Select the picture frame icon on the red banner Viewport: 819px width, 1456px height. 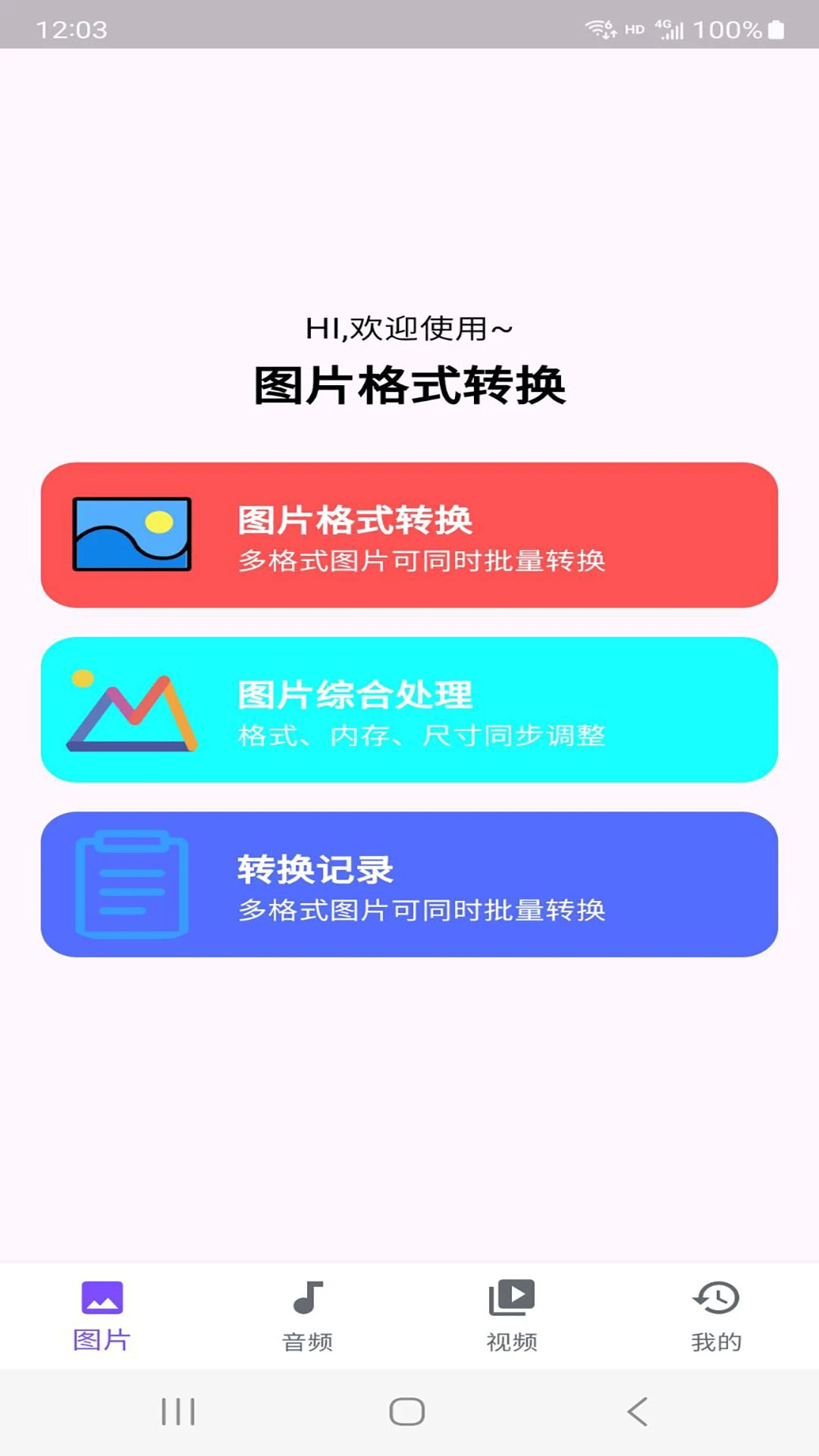click(x=130, y=535)
